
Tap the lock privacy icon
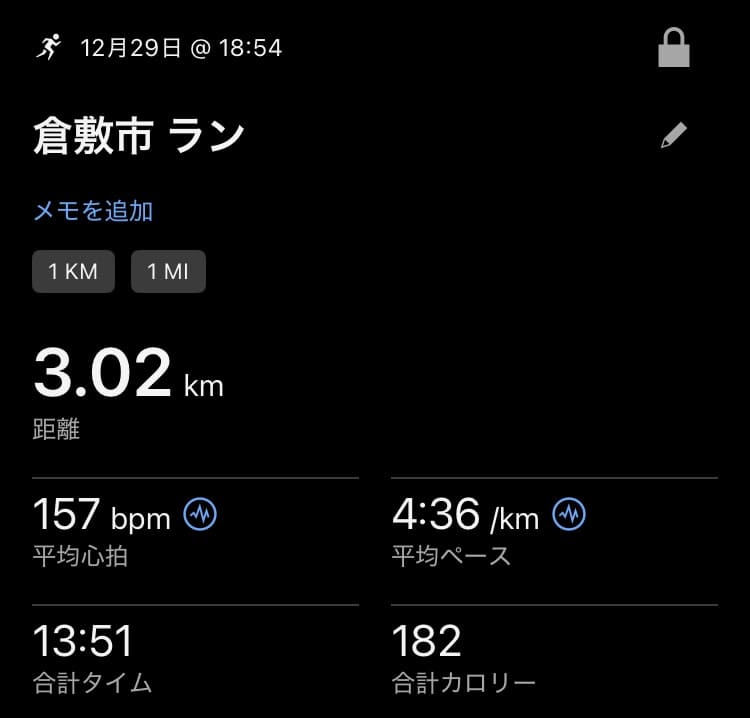674,47
